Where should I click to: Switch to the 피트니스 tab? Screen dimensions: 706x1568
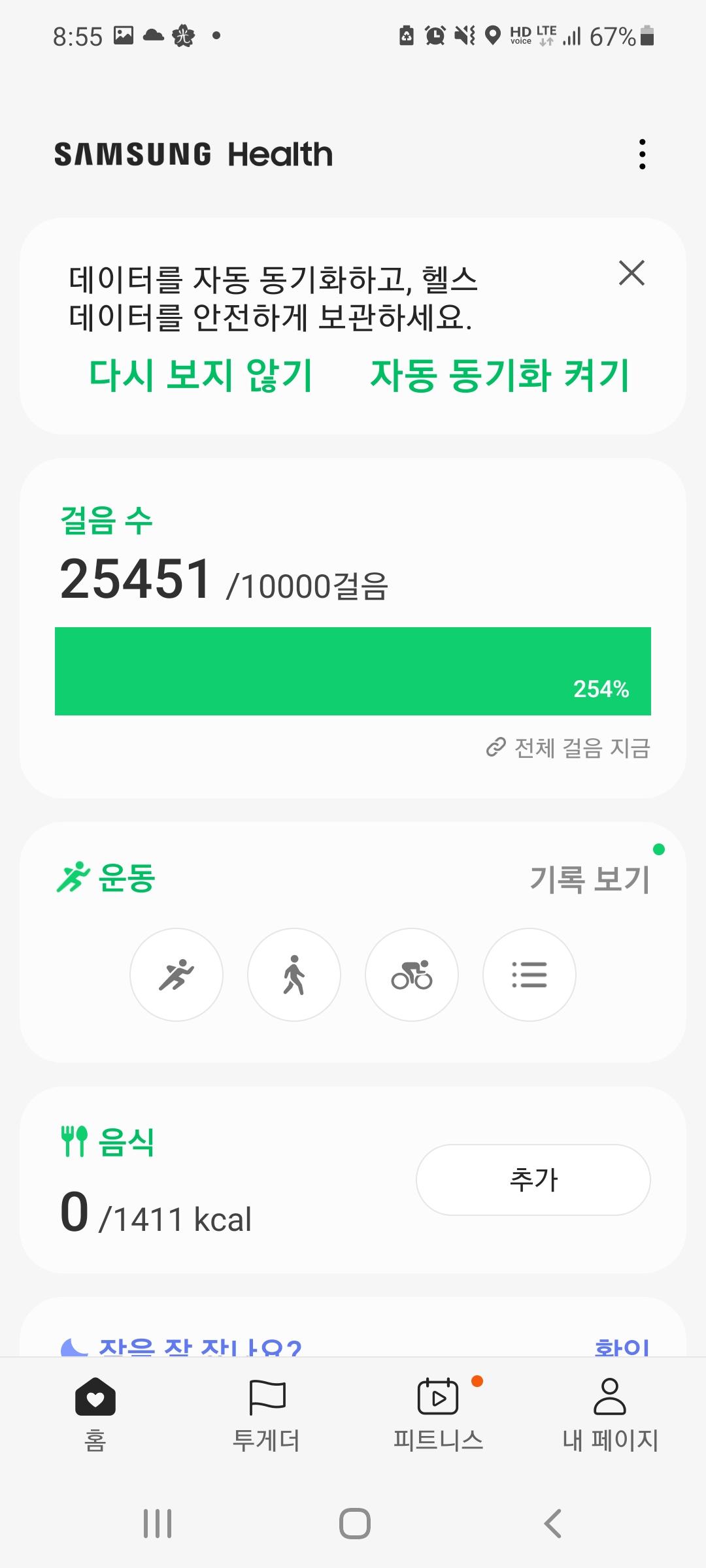[438, 1414]
